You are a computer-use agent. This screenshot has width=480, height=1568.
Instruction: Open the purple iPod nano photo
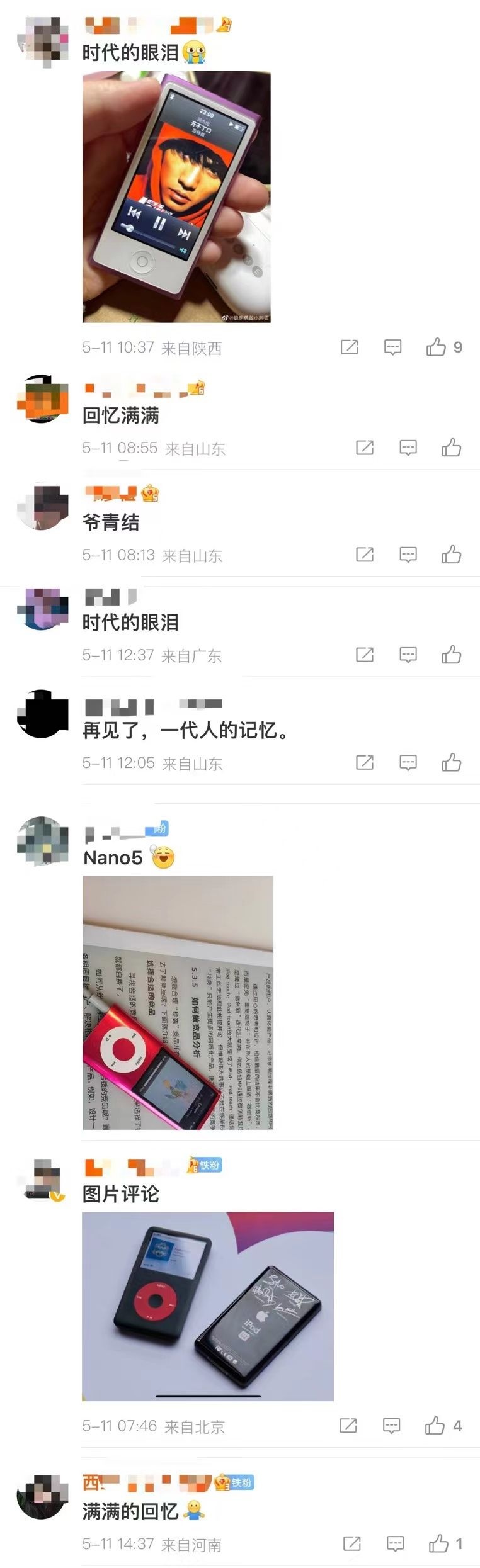coord(176,197)
